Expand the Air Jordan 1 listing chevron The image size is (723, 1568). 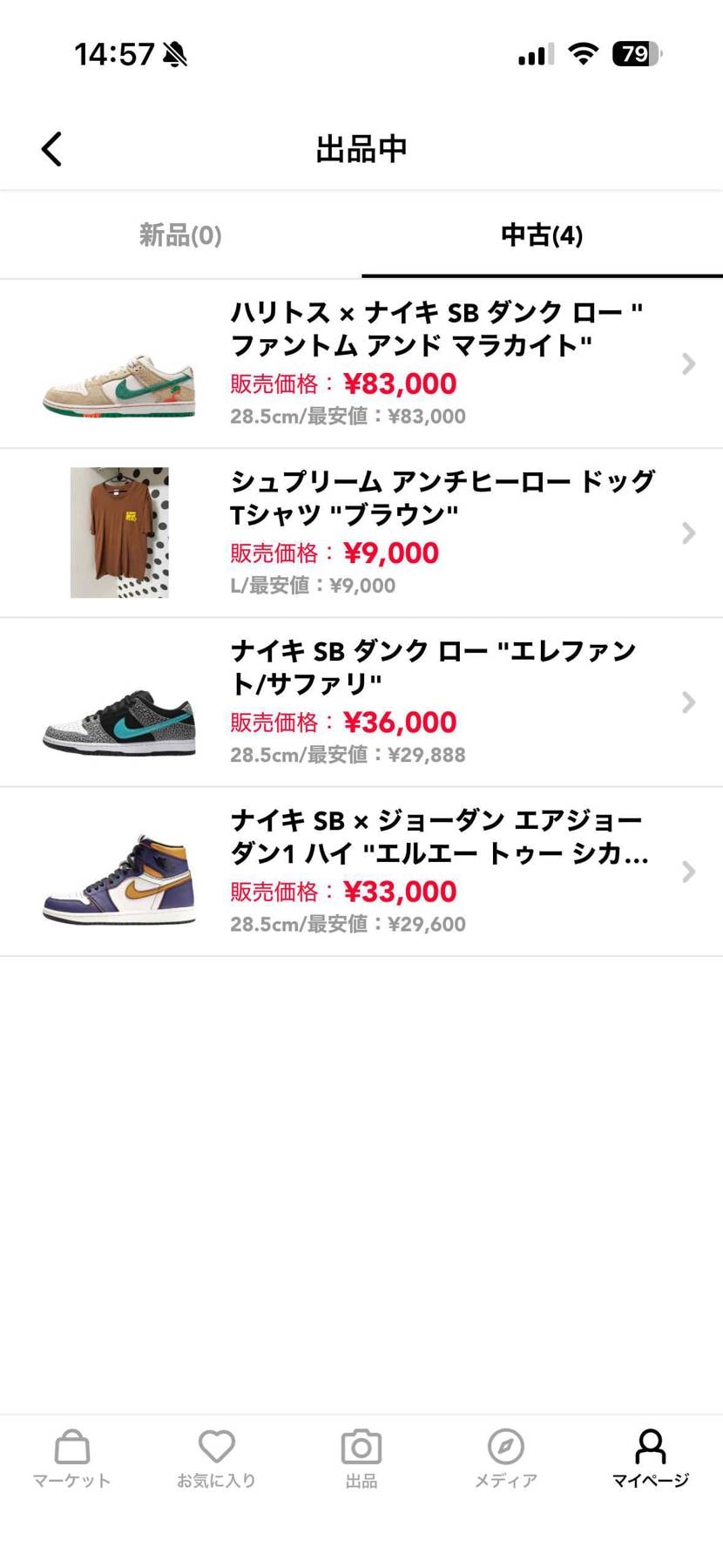[x=690, y=871]
